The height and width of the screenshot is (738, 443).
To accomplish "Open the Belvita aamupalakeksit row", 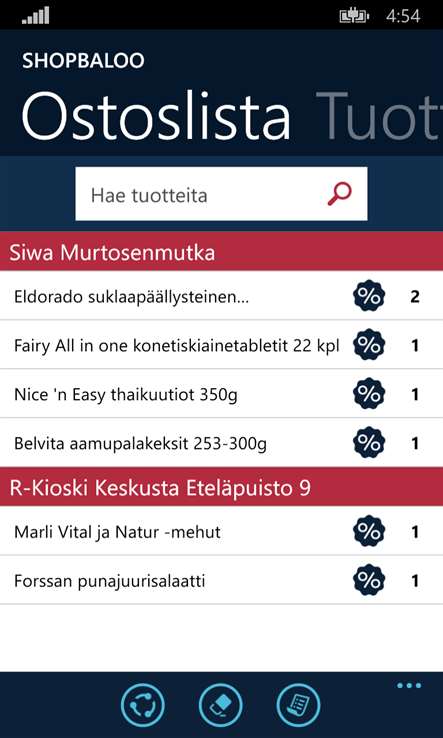I will click(x=221, y=443).
